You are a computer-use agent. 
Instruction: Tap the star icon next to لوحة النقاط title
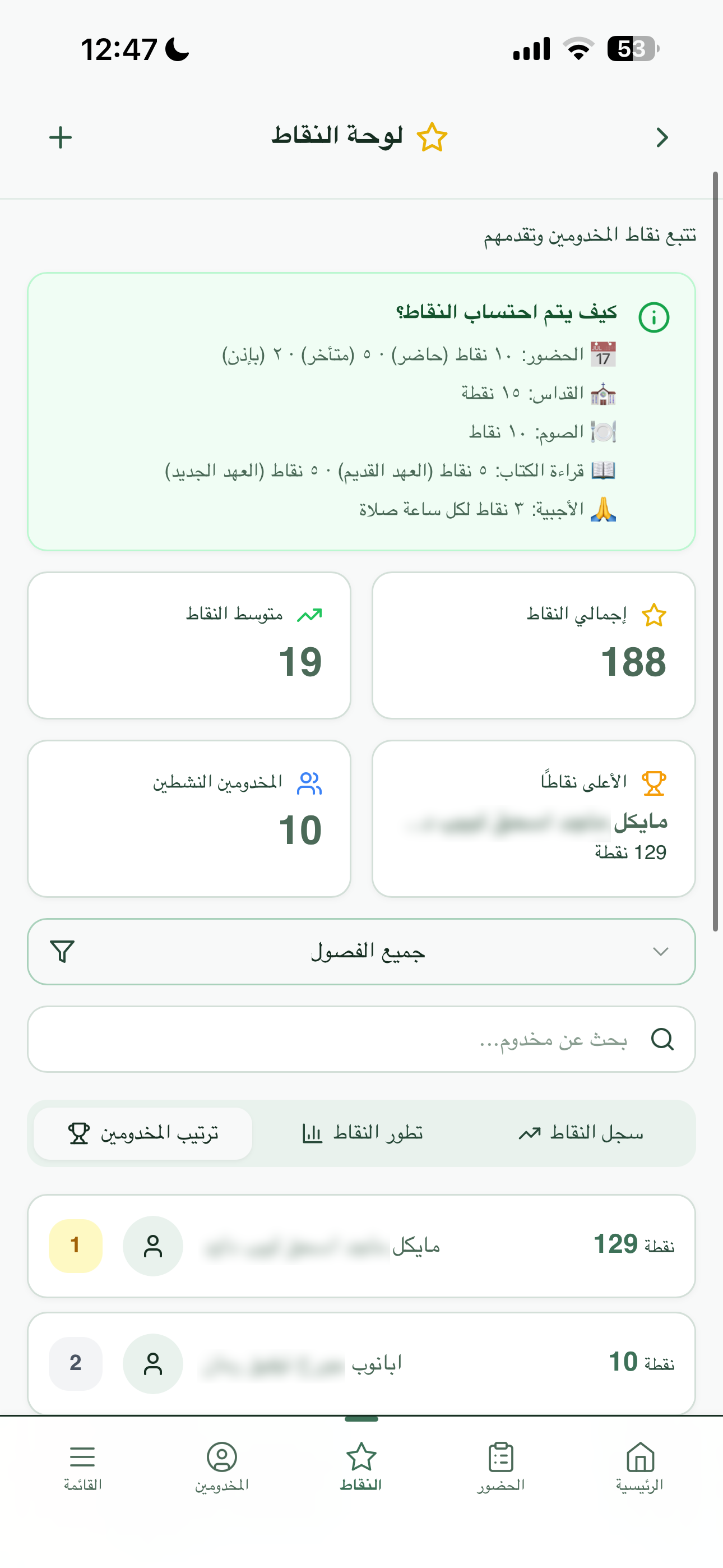coord(432,136)
